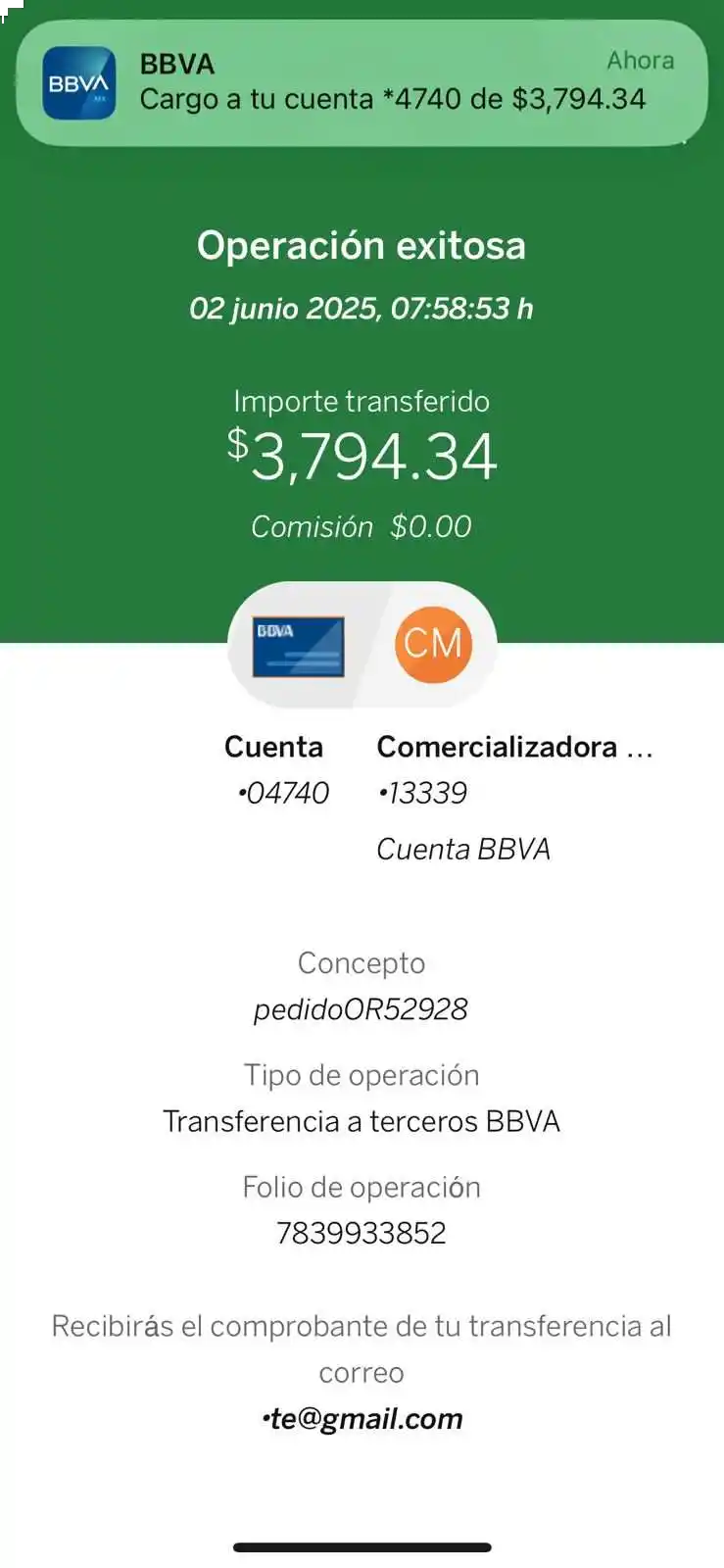Open the BBVA charge notification banner
The image size is (724, 1568).
pos(362,83)
